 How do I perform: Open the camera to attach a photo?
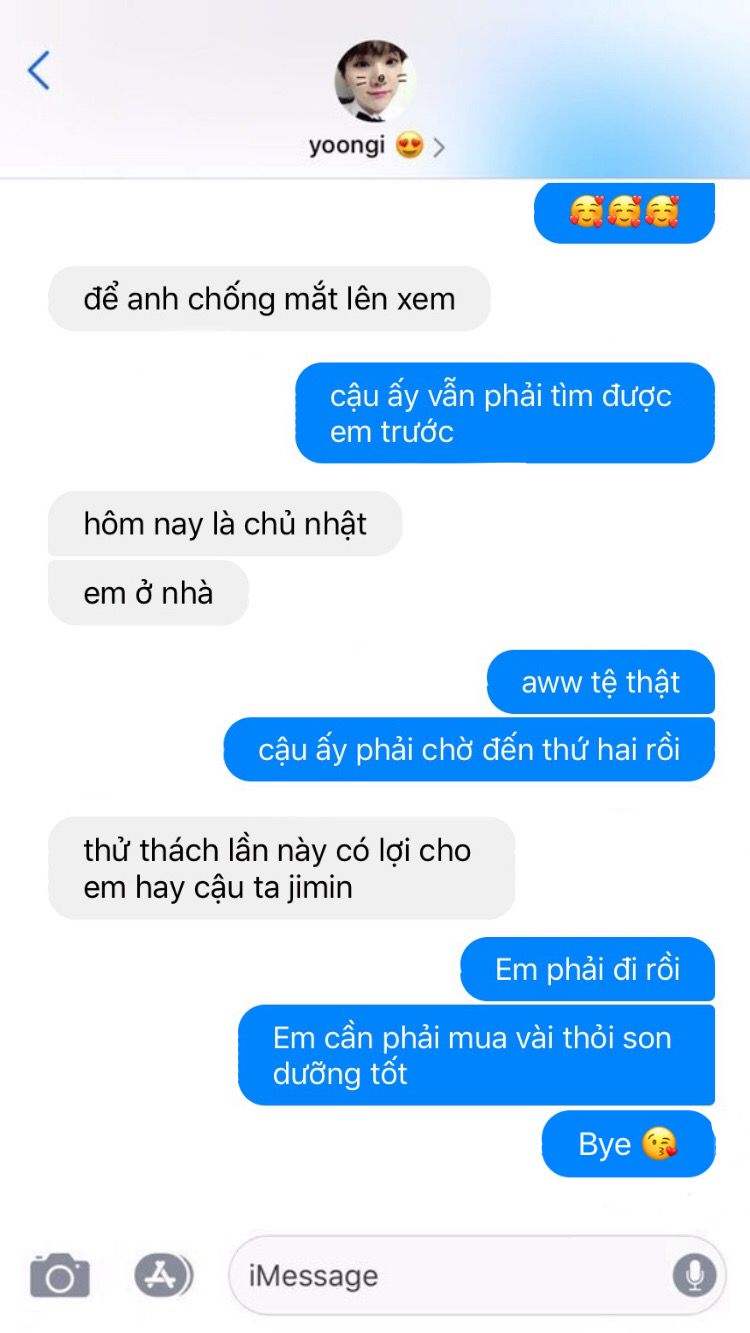[60, 1275]
